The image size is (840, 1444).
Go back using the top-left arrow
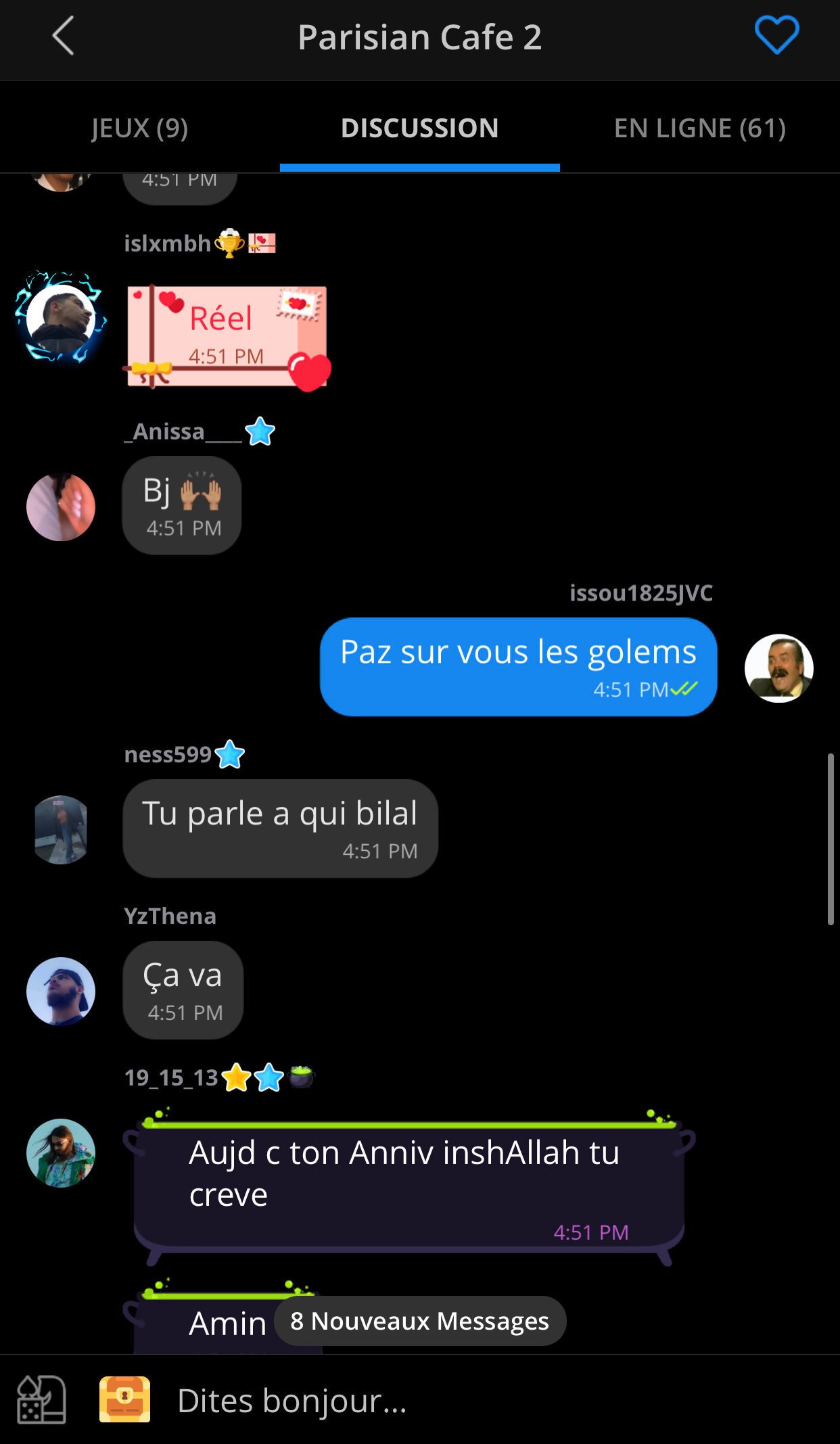[63, 37]
